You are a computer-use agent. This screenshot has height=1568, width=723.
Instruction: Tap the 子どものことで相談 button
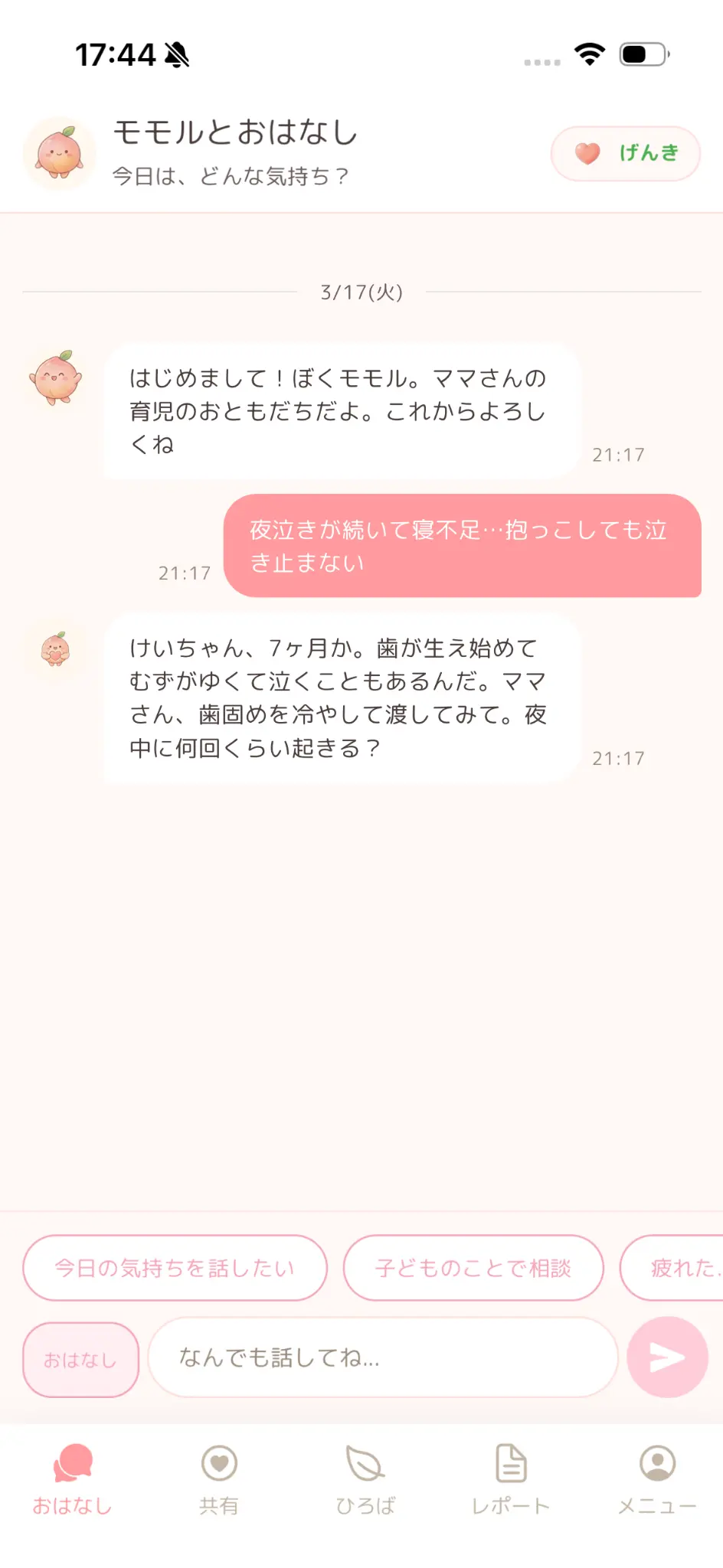(x=473, y=1268)
